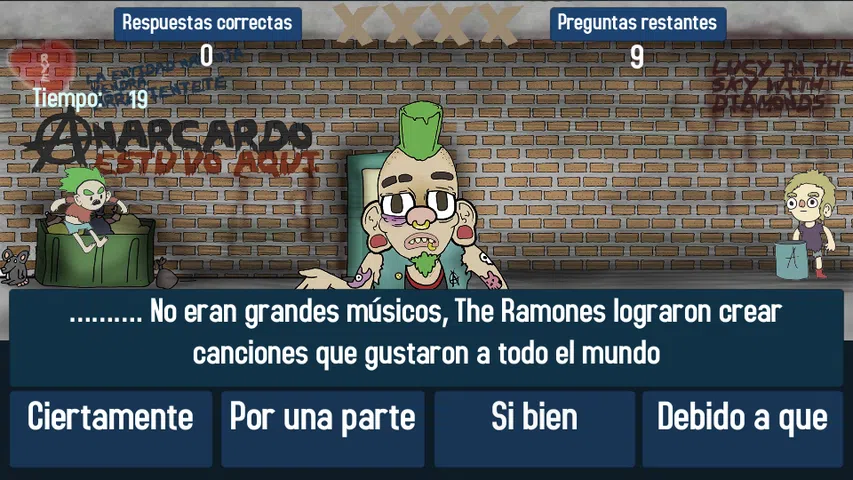The width and height of the screenshot is (853, 480).
Task: Select the answer Ciertamente
Action: pyautogui.click(x=111, y=428)
